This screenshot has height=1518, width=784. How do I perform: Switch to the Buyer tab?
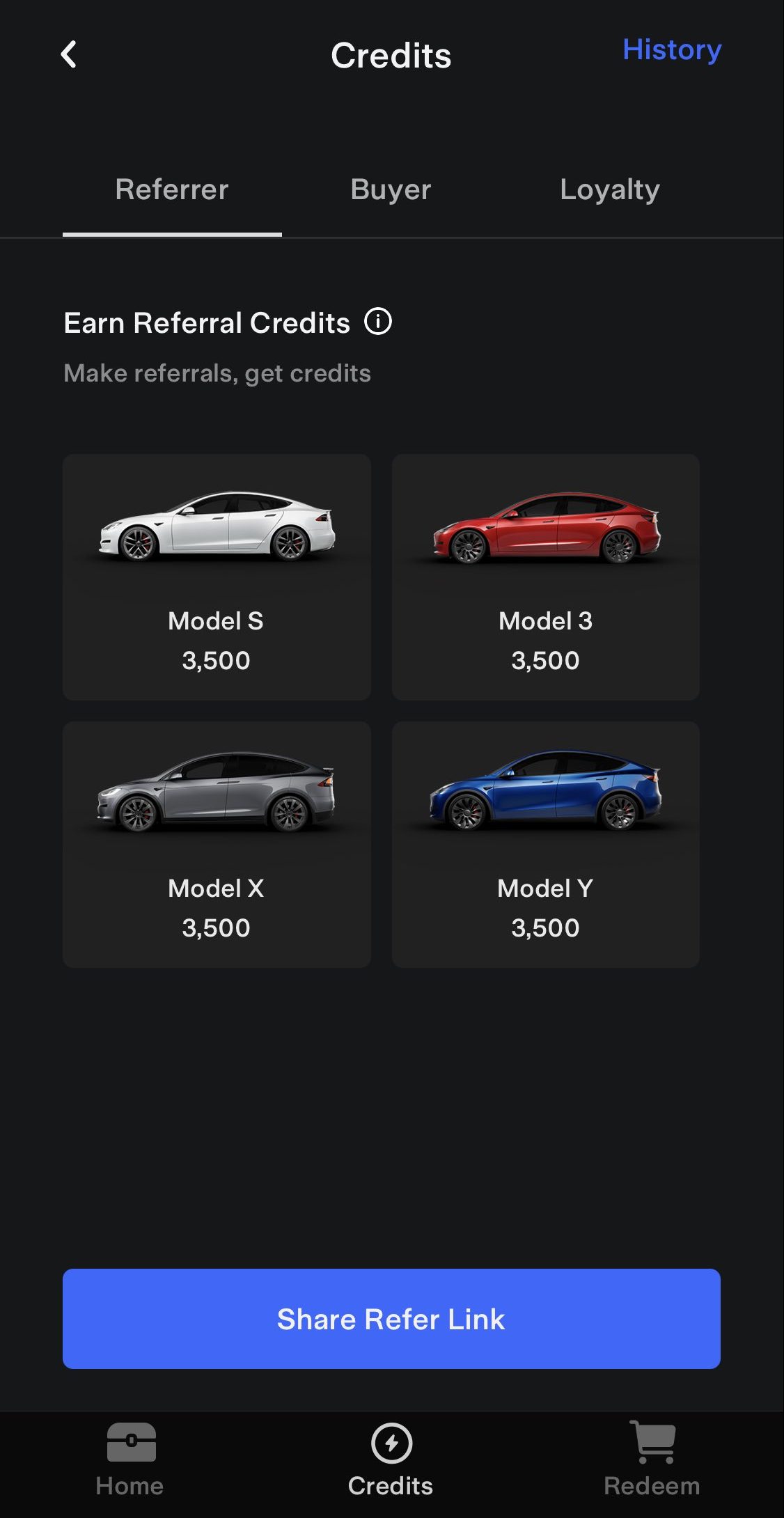click(391, 190)
